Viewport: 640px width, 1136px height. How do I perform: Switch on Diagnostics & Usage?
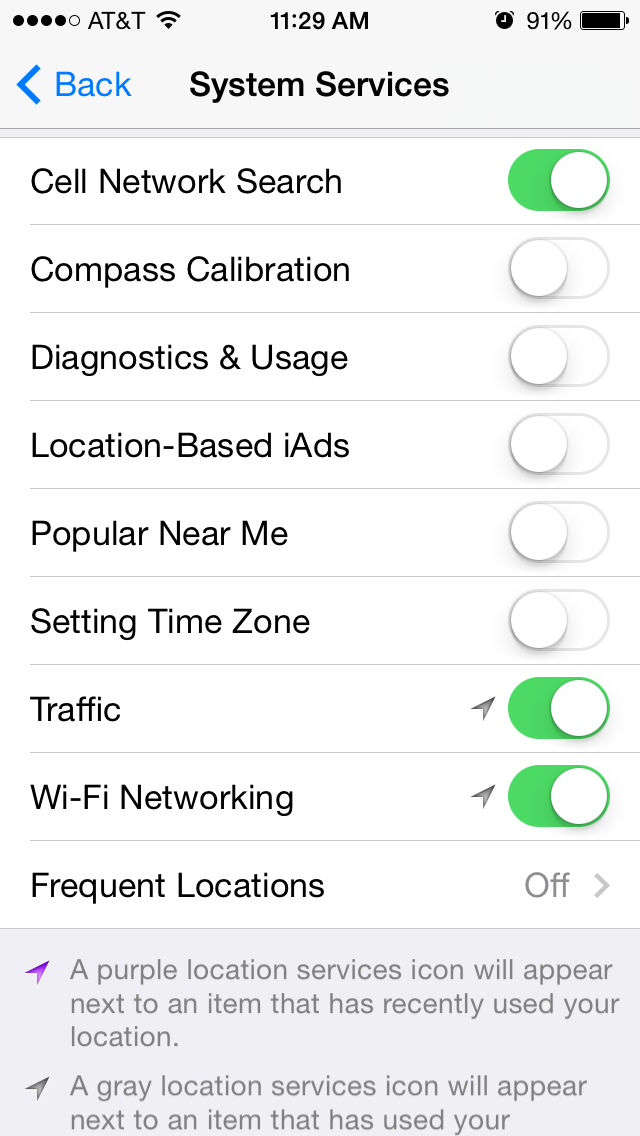pos(558,356)
